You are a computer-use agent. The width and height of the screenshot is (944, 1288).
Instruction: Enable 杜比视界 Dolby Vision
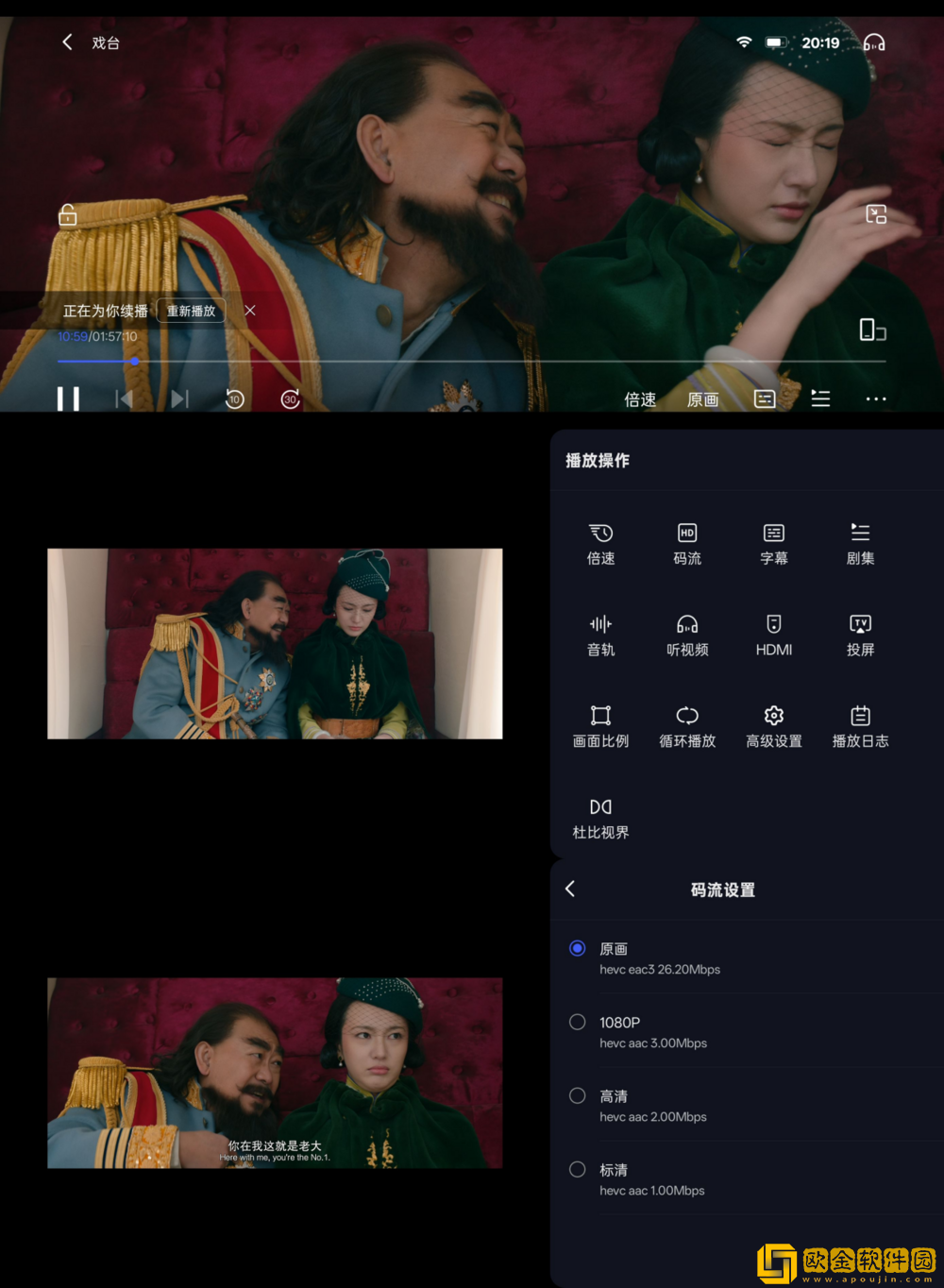coord(600,817)
